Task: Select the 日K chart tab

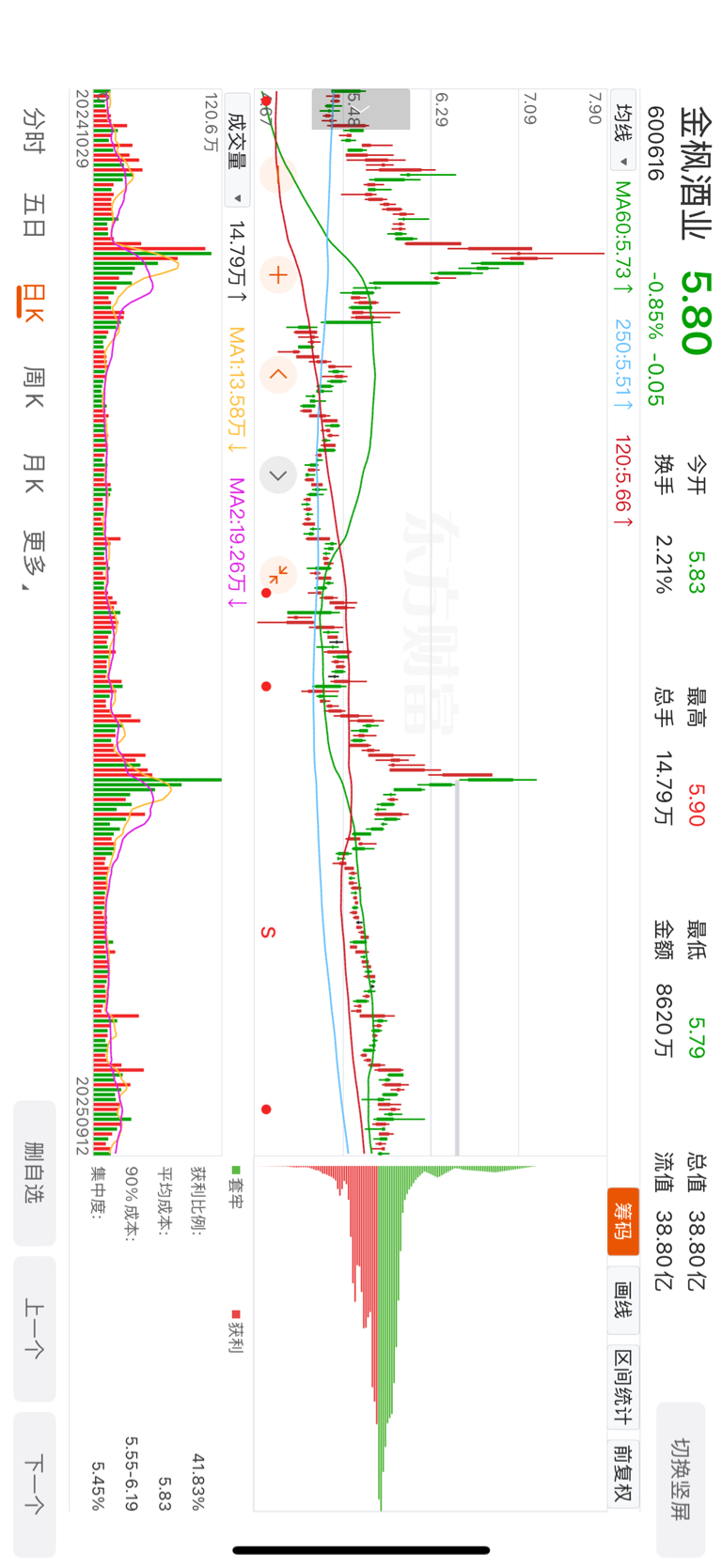Action: [34, 303]
